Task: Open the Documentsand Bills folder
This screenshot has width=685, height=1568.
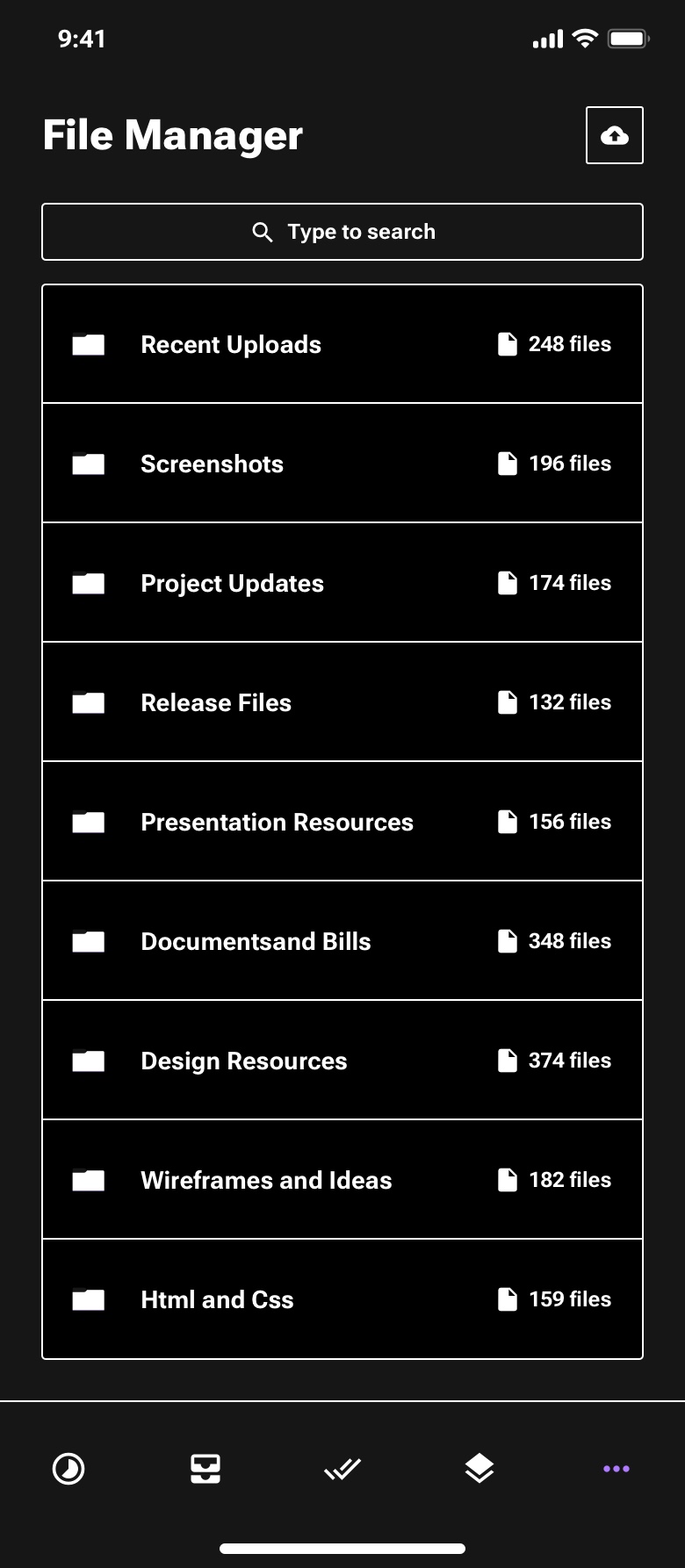Action: tap(342, 941)
